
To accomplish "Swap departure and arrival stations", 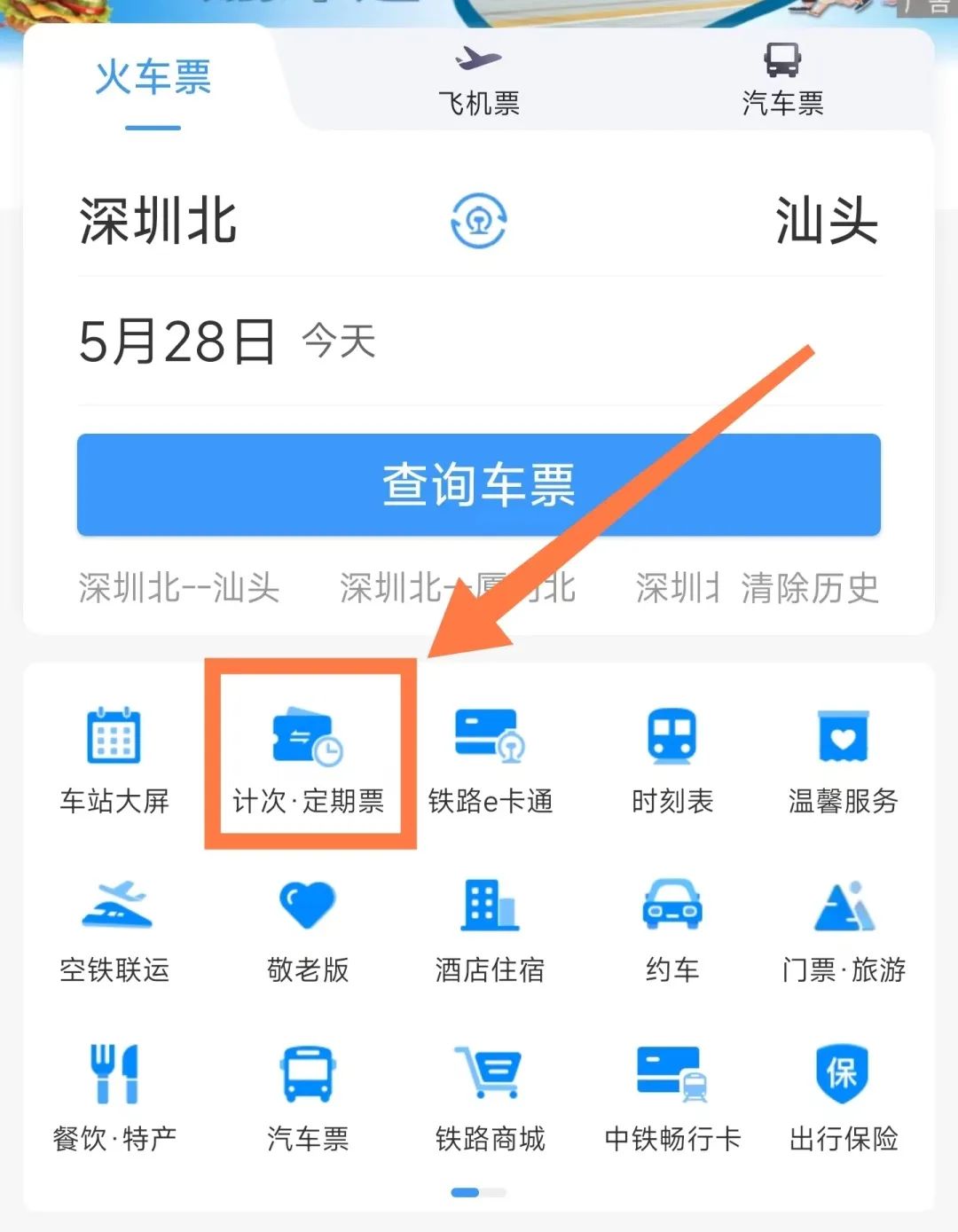I will 478,221.
